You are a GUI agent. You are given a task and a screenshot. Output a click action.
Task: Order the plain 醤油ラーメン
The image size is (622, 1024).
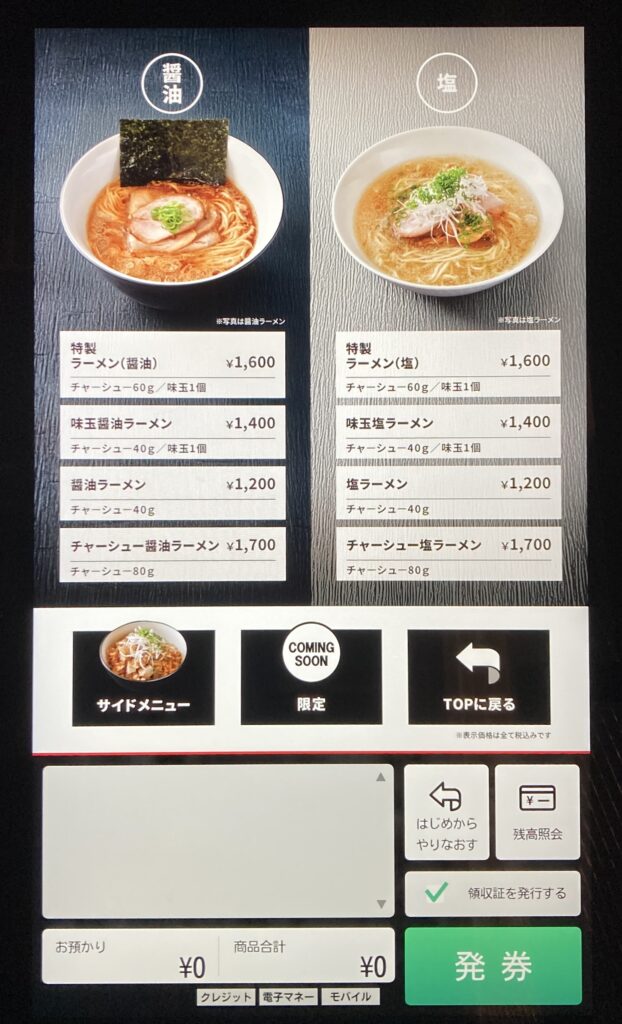[172, 493]
